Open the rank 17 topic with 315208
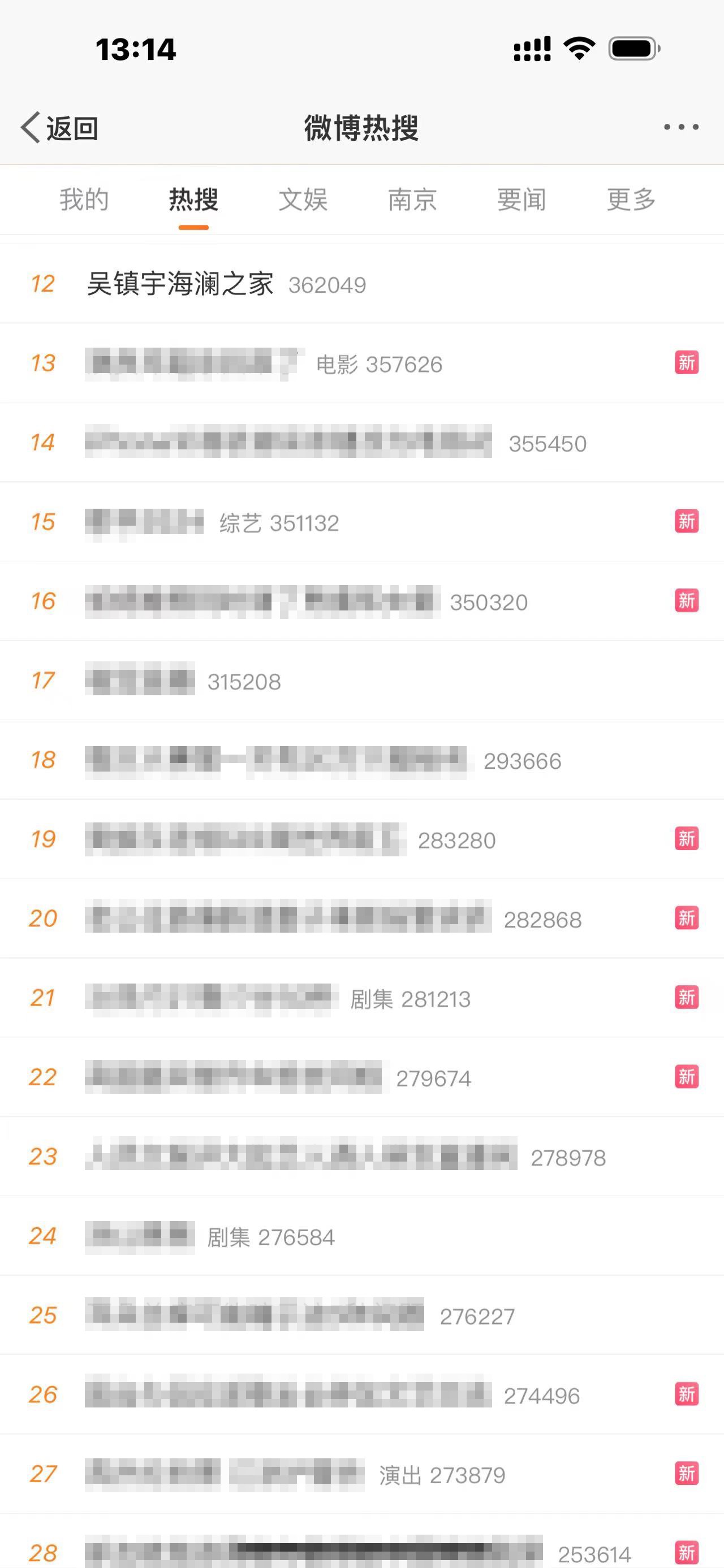This screenshot has height=1568, width=724. [361, 681]
